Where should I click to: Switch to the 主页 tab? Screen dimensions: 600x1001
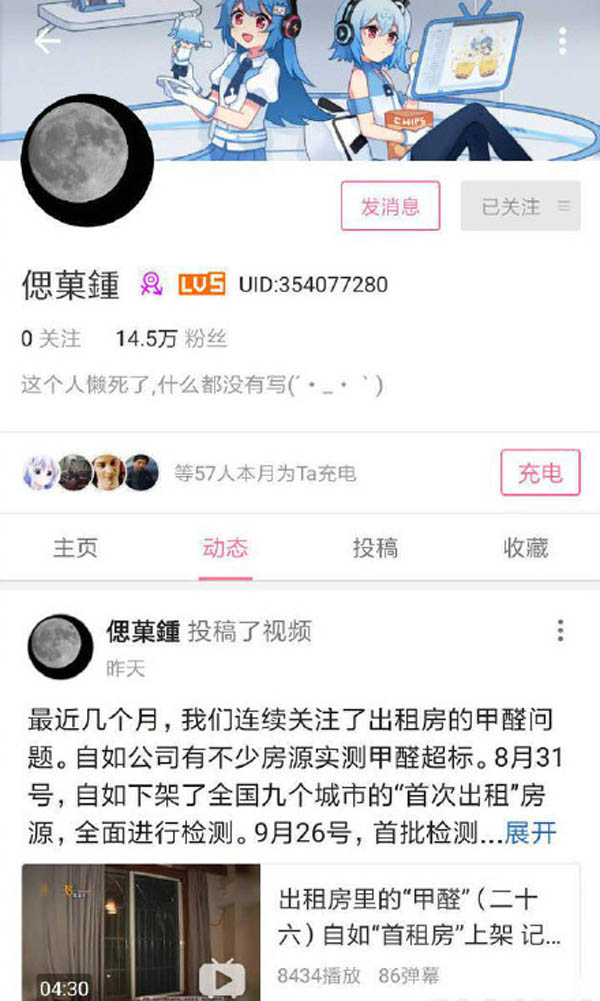click(x=75, y=548)
